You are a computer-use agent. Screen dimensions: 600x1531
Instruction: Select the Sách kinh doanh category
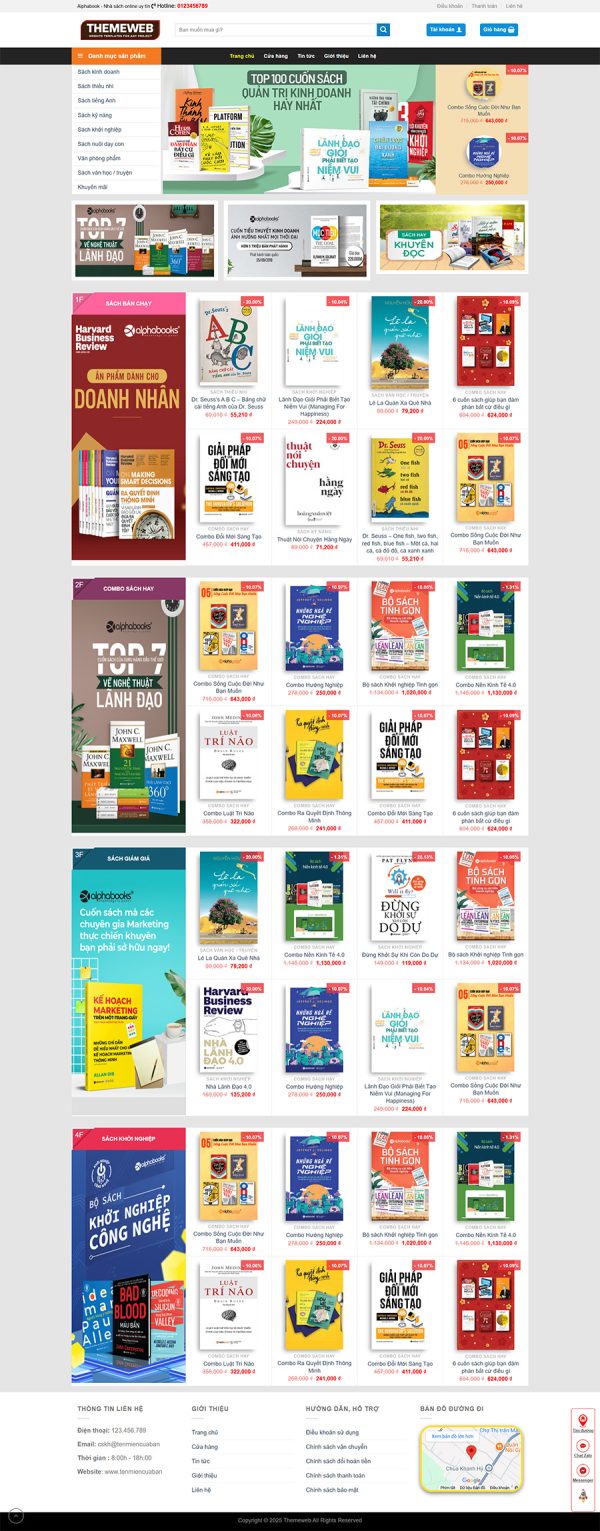(99, 72)
